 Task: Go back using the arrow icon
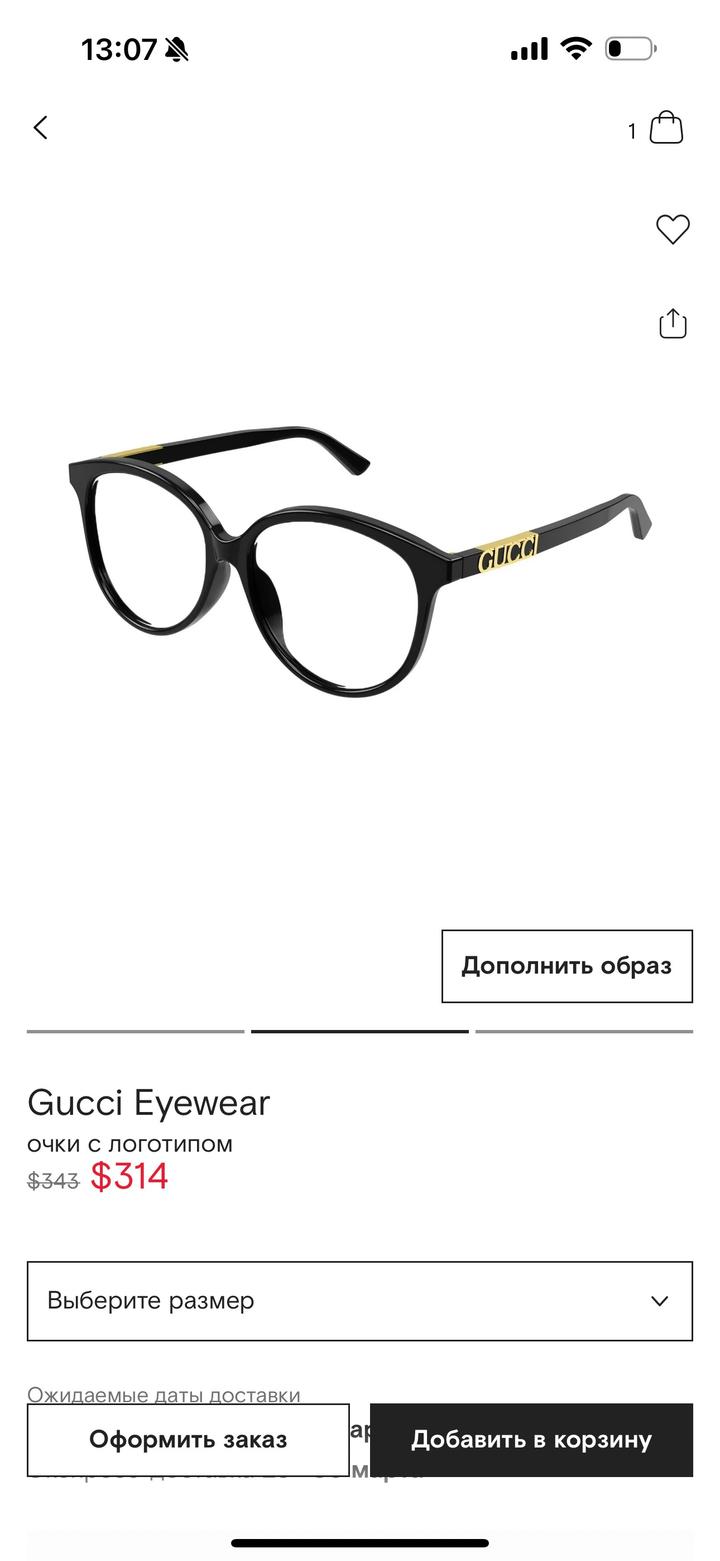click(x=41, y=128)
